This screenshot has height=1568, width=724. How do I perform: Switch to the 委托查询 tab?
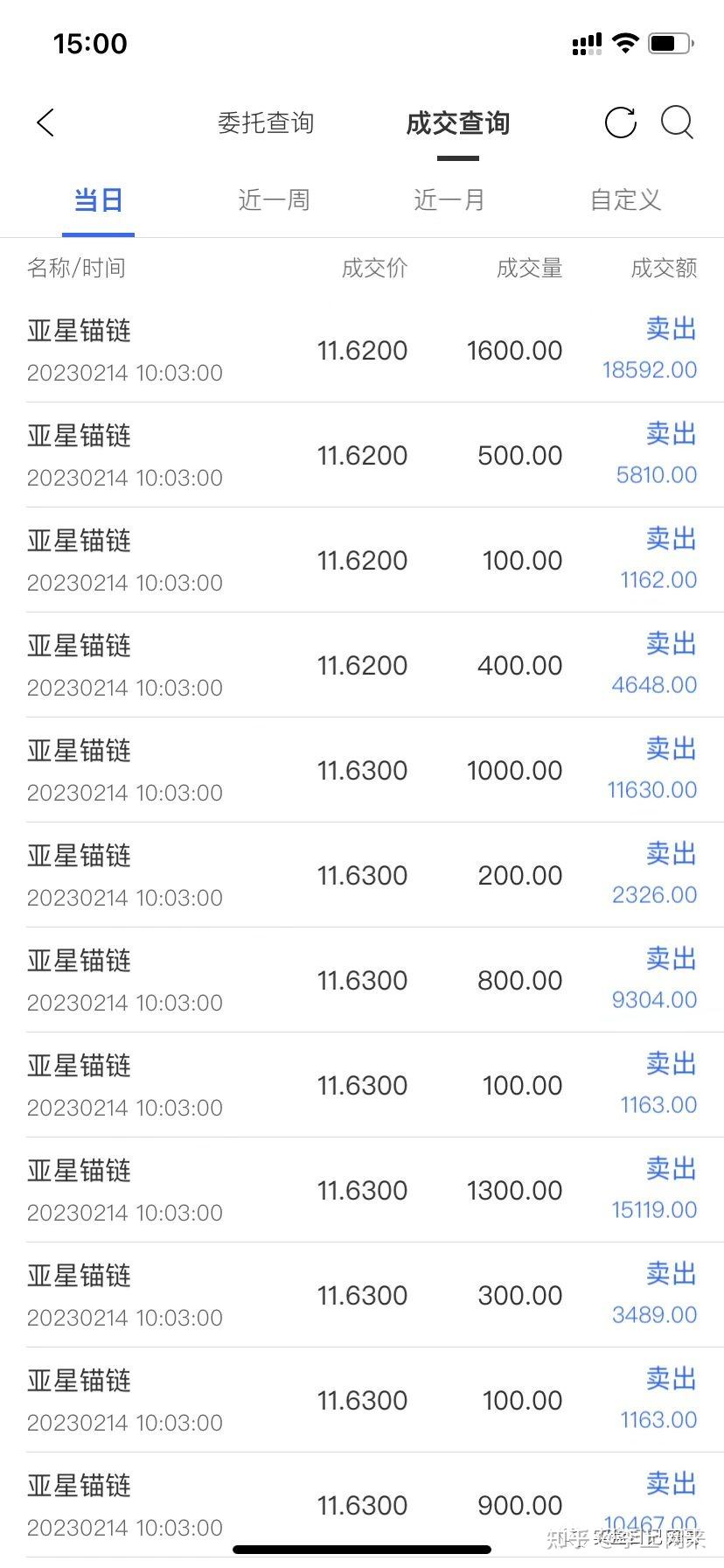point(266,123)
